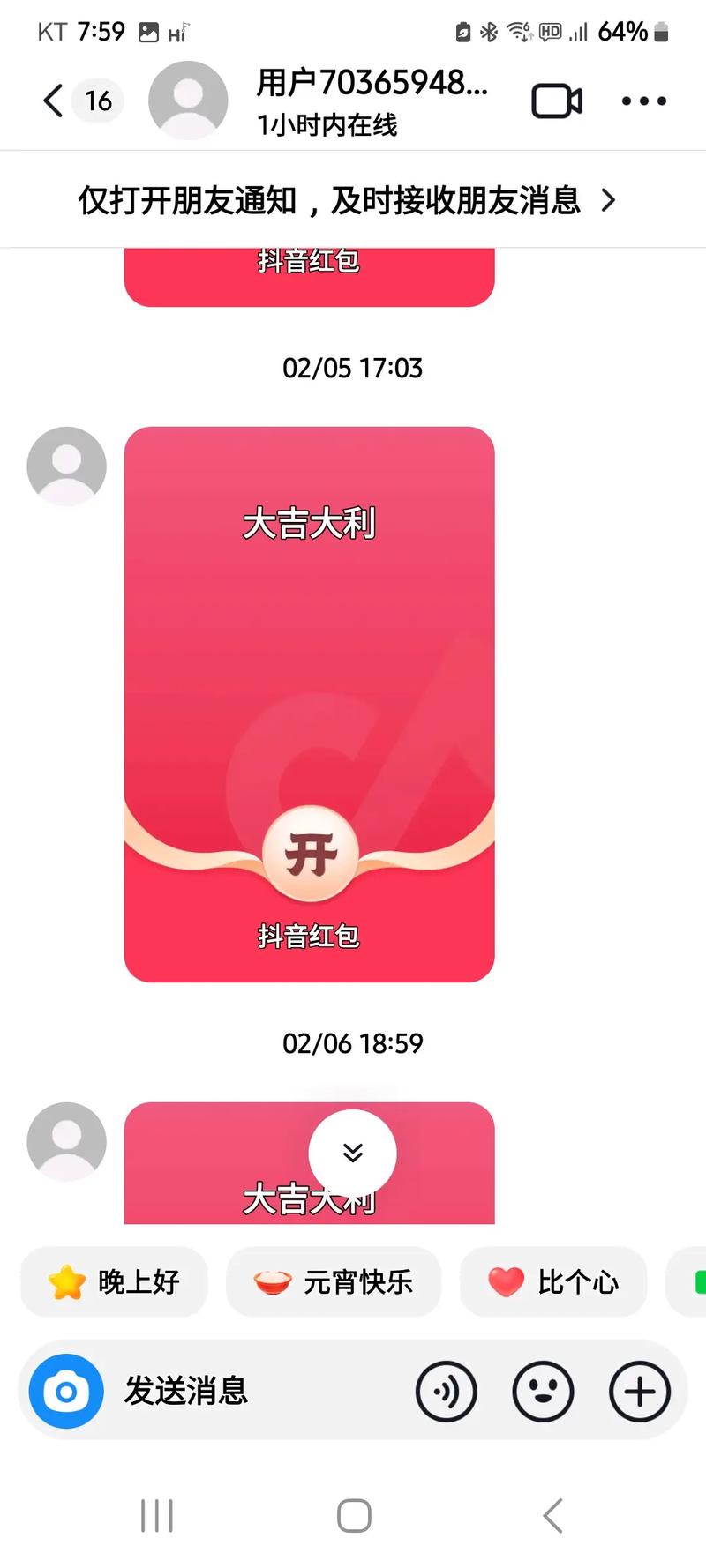Screen dimensions: 706x1568
Task: Send quick reply 比个心
Action: click(x=553, y=1281)
